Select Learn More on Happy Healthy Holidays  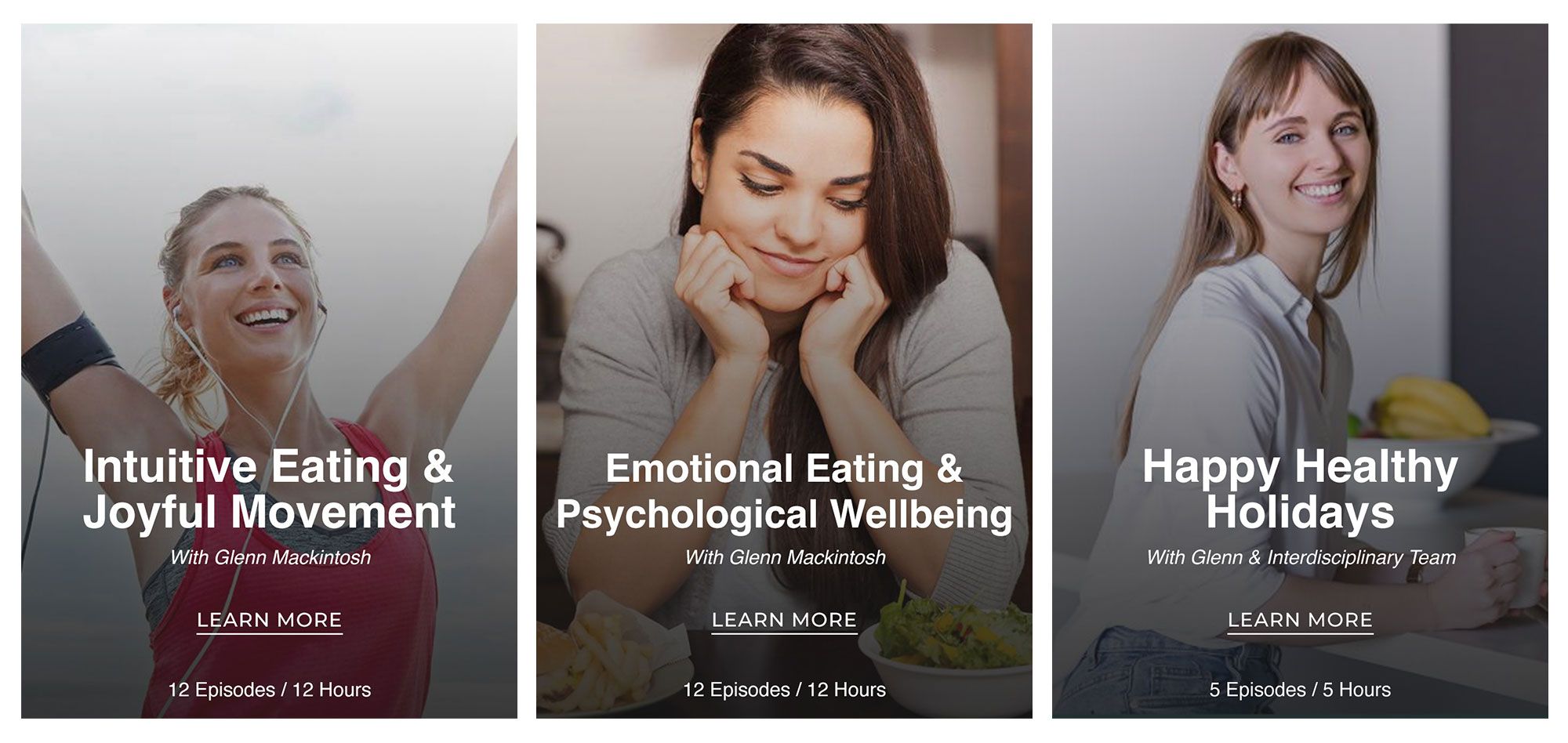click(x=1300, y=620)
